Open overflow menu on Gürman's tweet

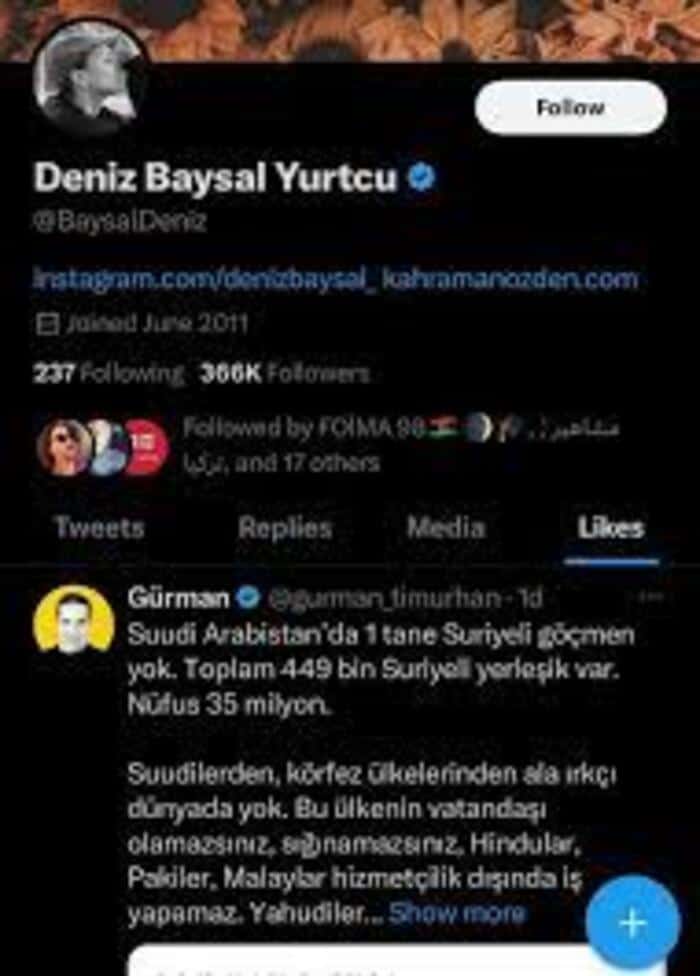[x=651, y=597]
